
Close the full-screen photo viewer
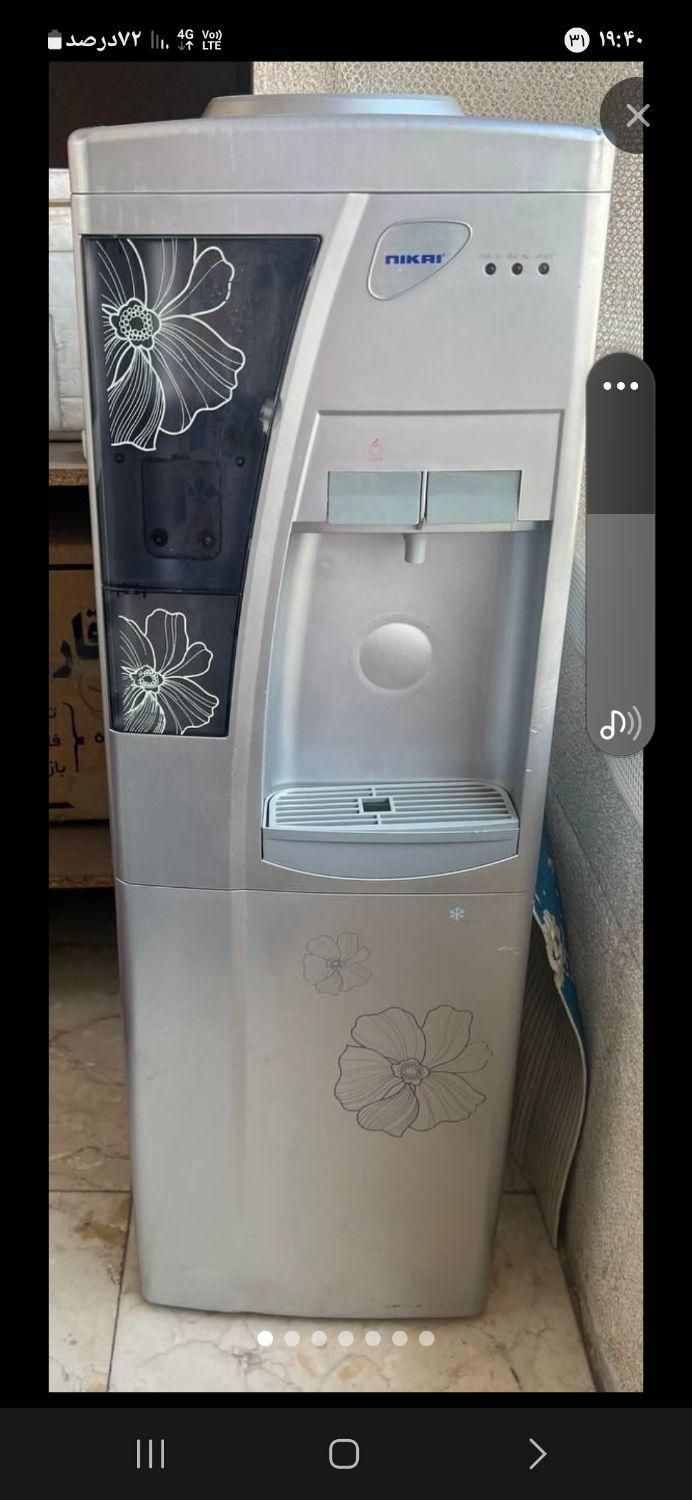pyautogui.click(x=637, y=116)
